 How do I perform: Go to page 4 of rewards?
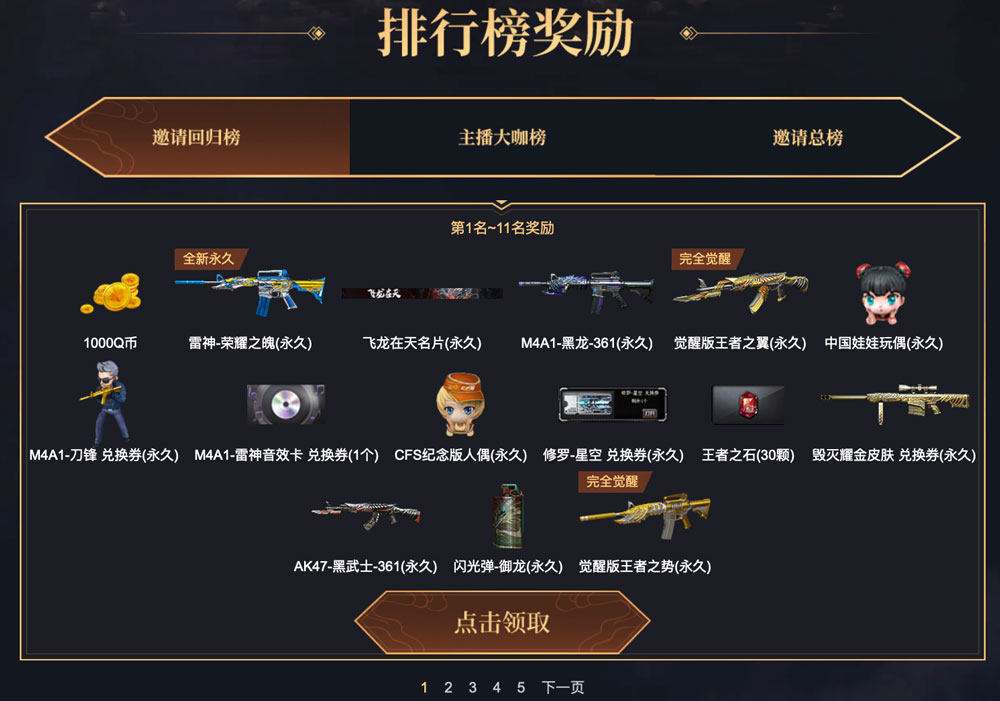click(x=497, y=687)
